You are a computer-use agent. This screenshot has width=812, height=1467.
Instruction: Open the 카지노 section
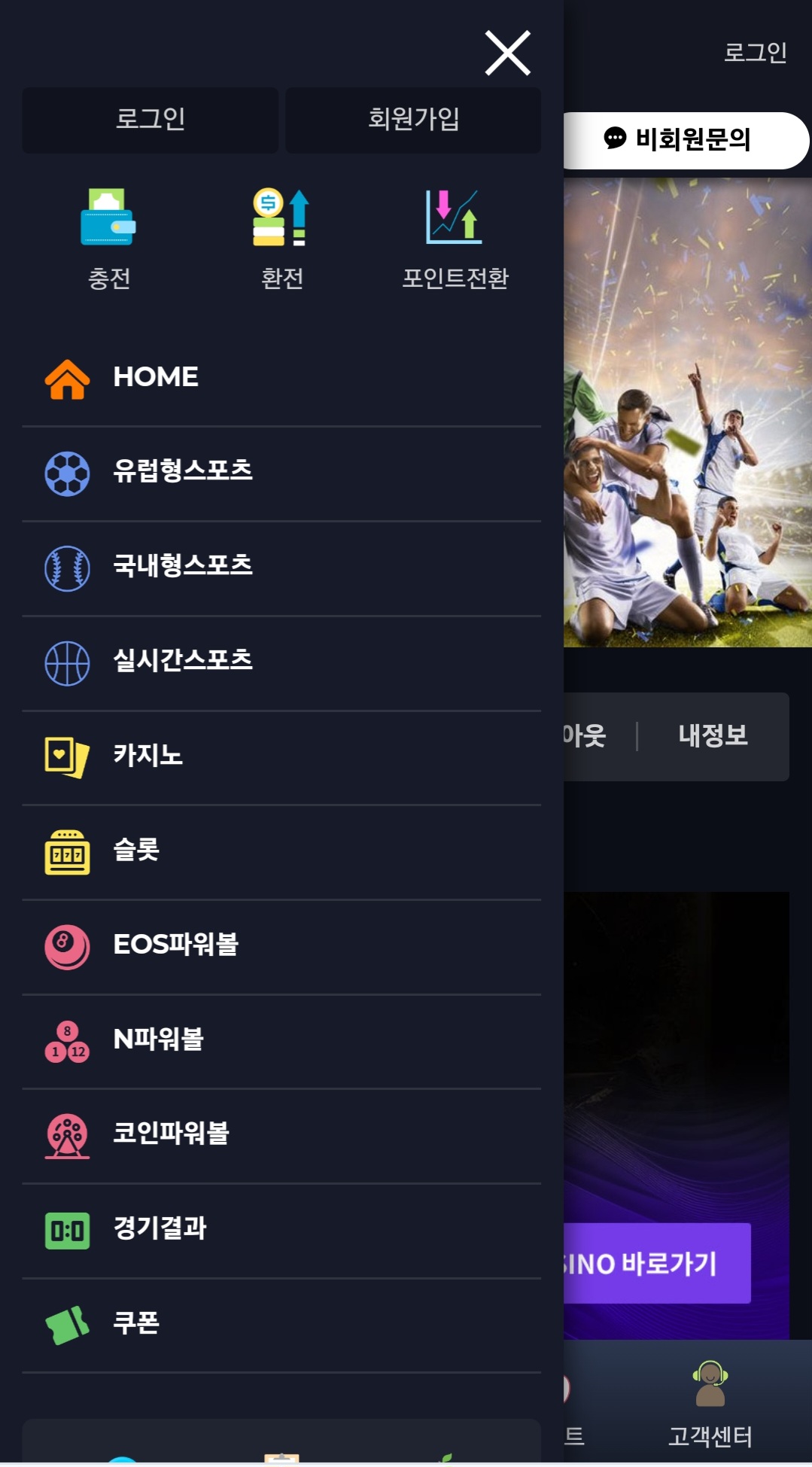[148, 756]
